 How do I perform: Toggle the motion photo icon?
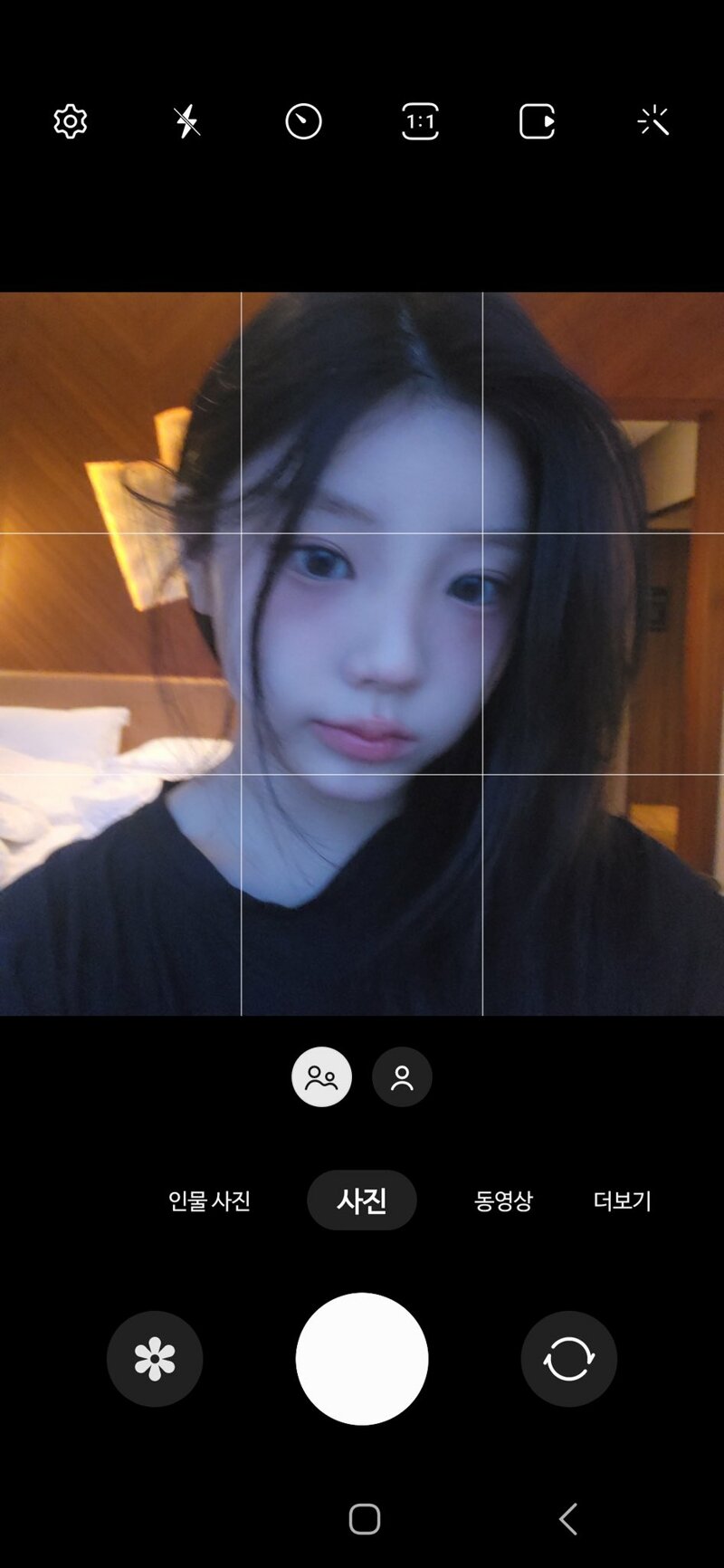[x=537, y=121]
